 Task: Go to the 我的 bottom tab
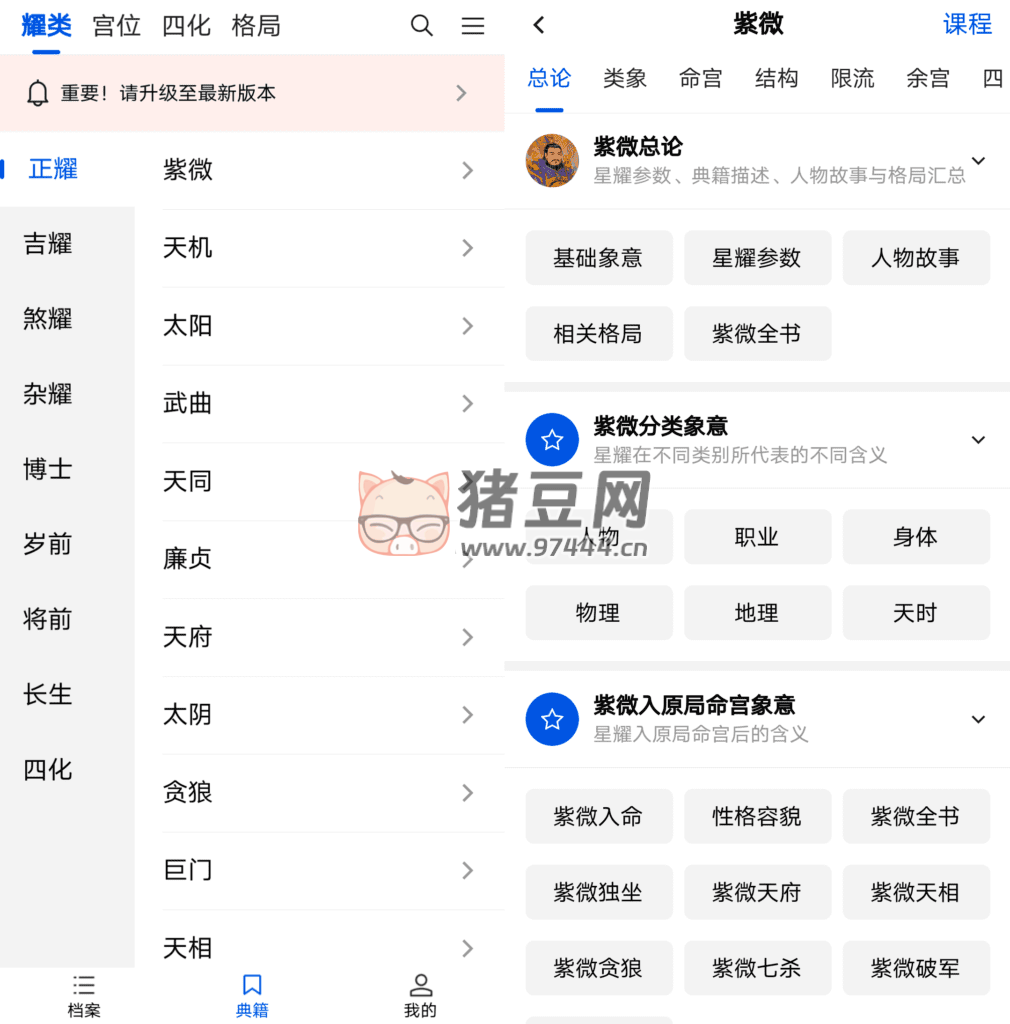[x=420, y=996]
